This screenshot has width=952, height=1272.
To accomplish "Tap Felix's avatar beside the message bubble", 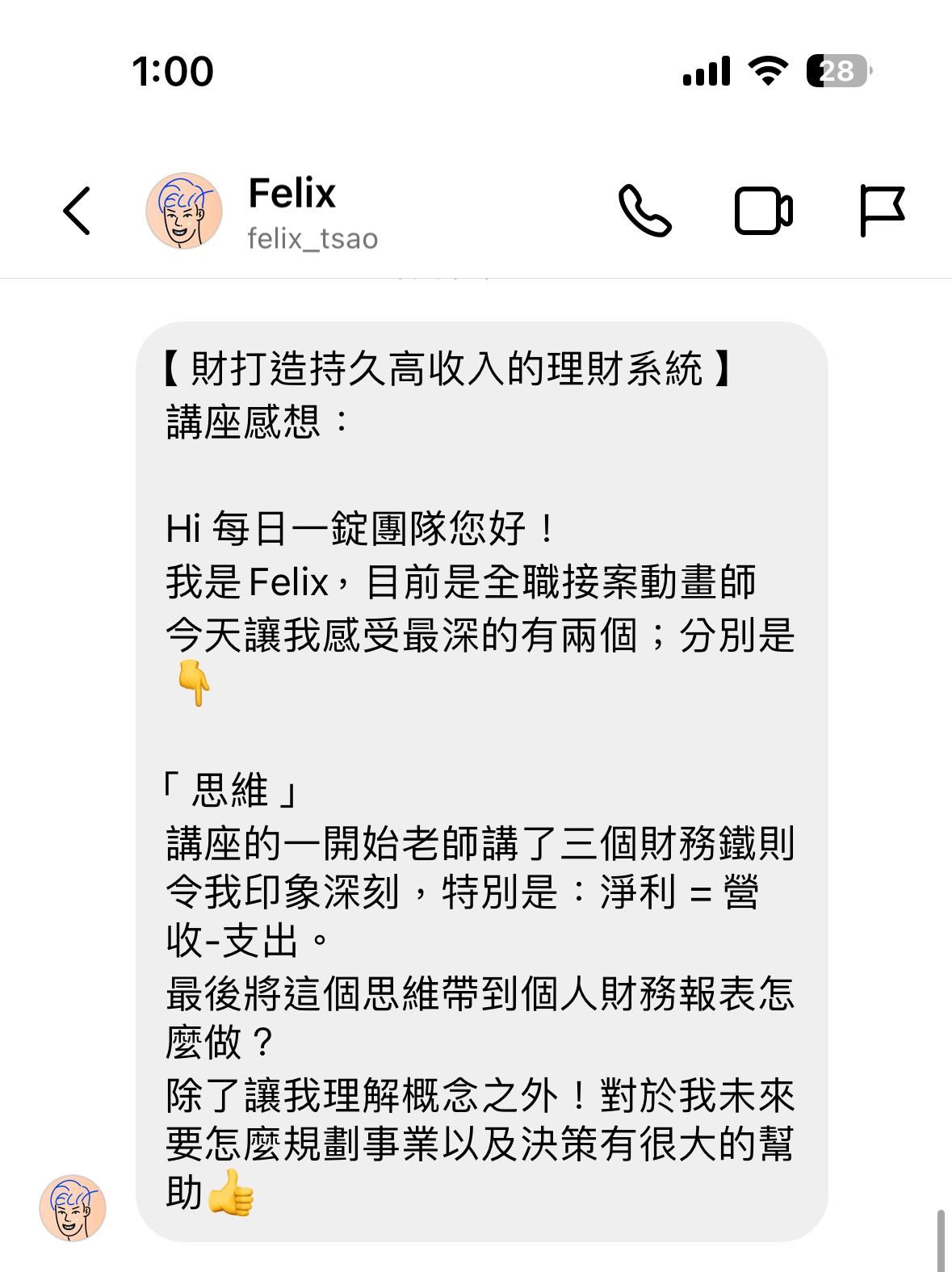I will [73, 1207].
